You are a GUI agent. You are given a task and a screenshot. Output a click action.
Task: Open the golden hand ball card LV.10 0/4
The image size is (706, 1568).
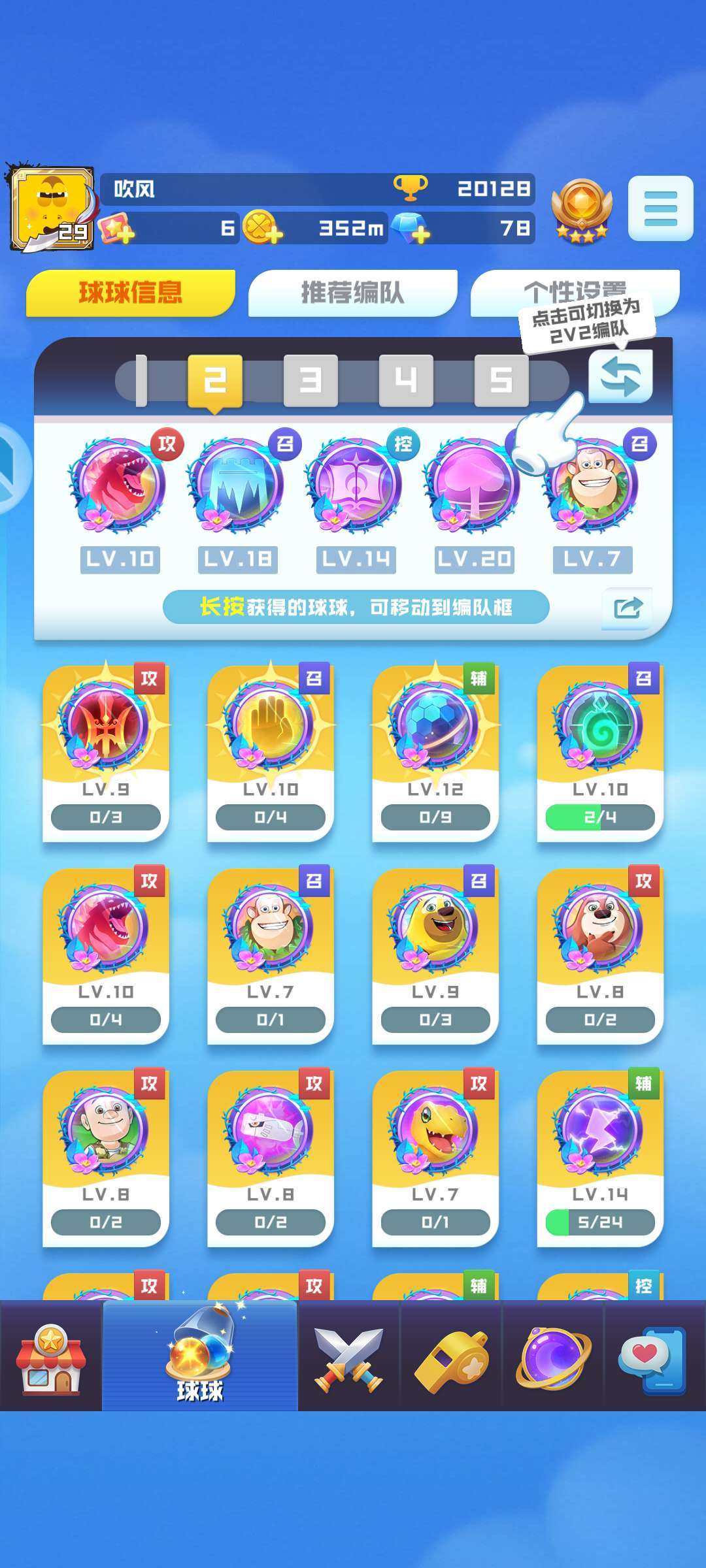point(271,753)
